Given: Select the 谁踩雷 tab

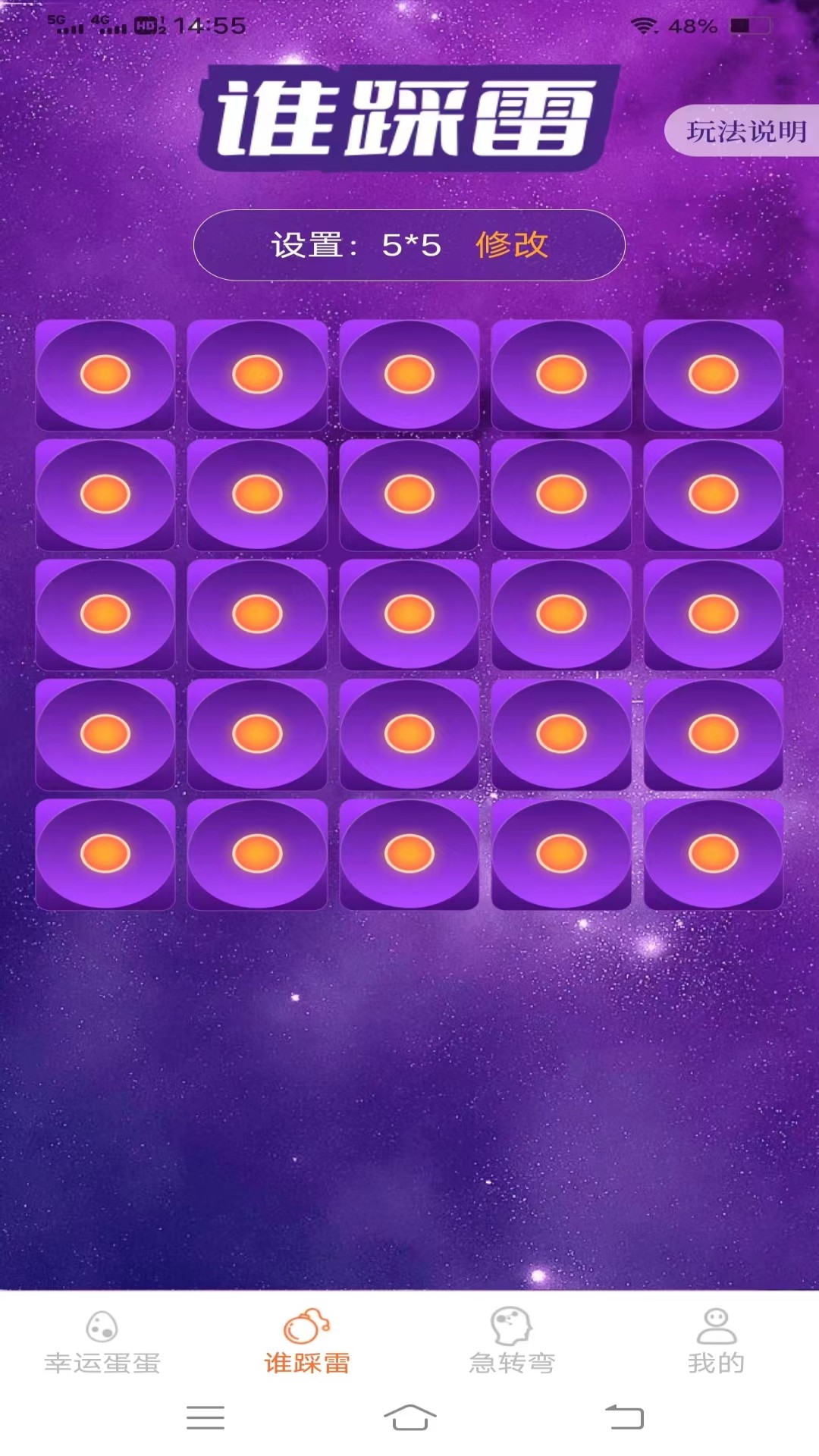Looking at the screenshot, I should point(307,1341).
